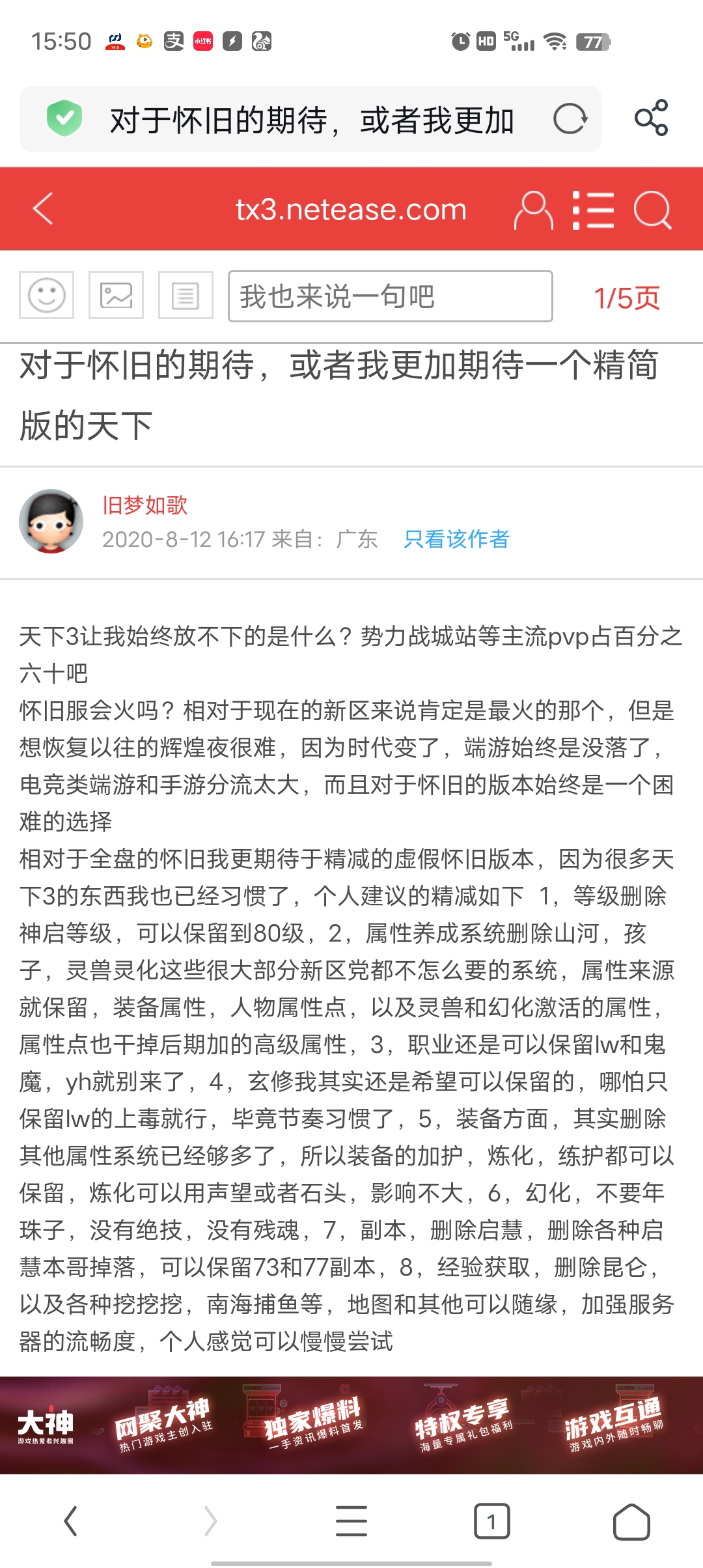The width and height of the screenshot is (703, 1568).
Task: Go to the browser home page
Action: coord(631,1521)
